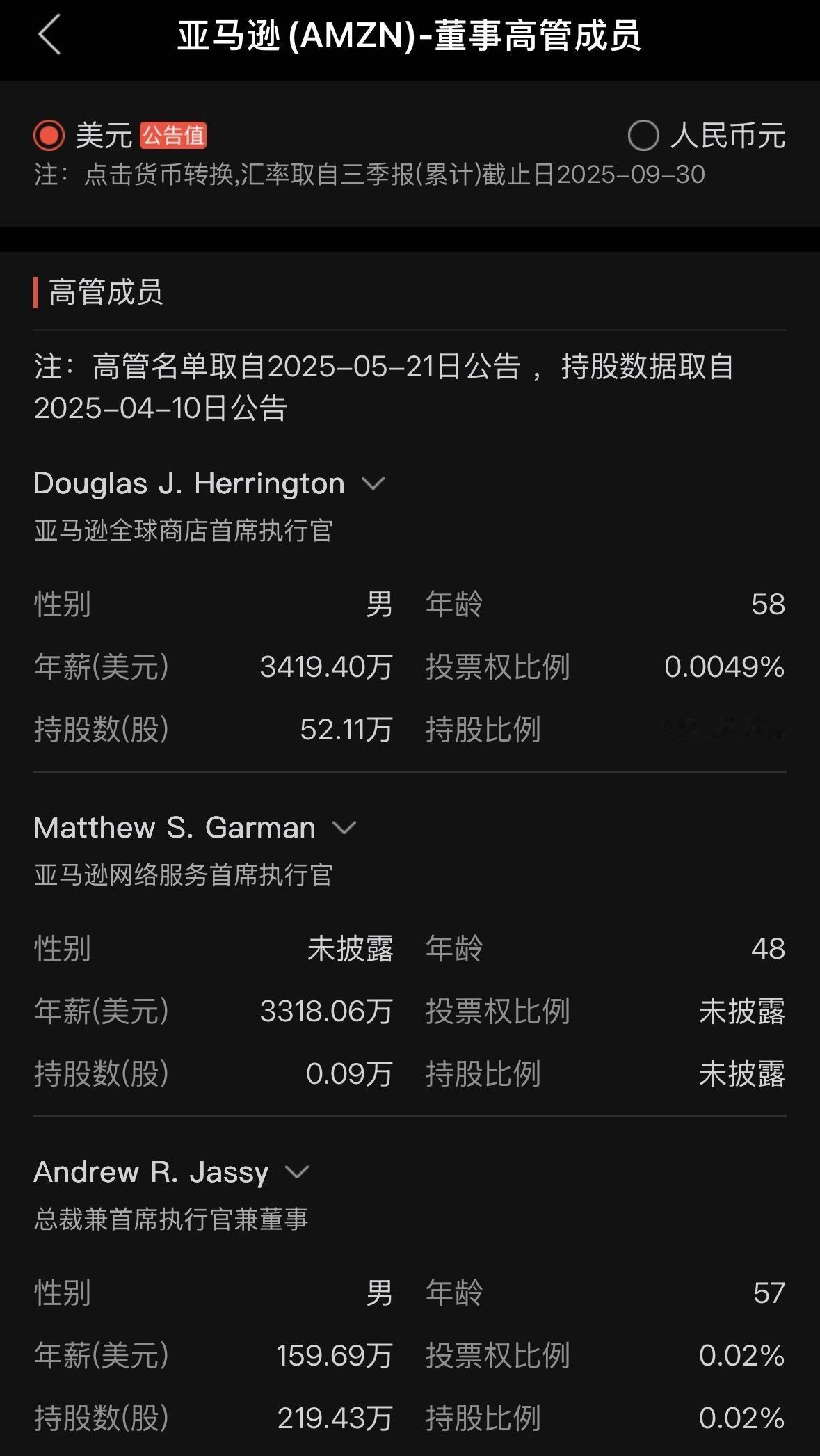Tap Garman's 未披露 gender field
Viewport: 820px width, 1456px height.
(351, 949)
